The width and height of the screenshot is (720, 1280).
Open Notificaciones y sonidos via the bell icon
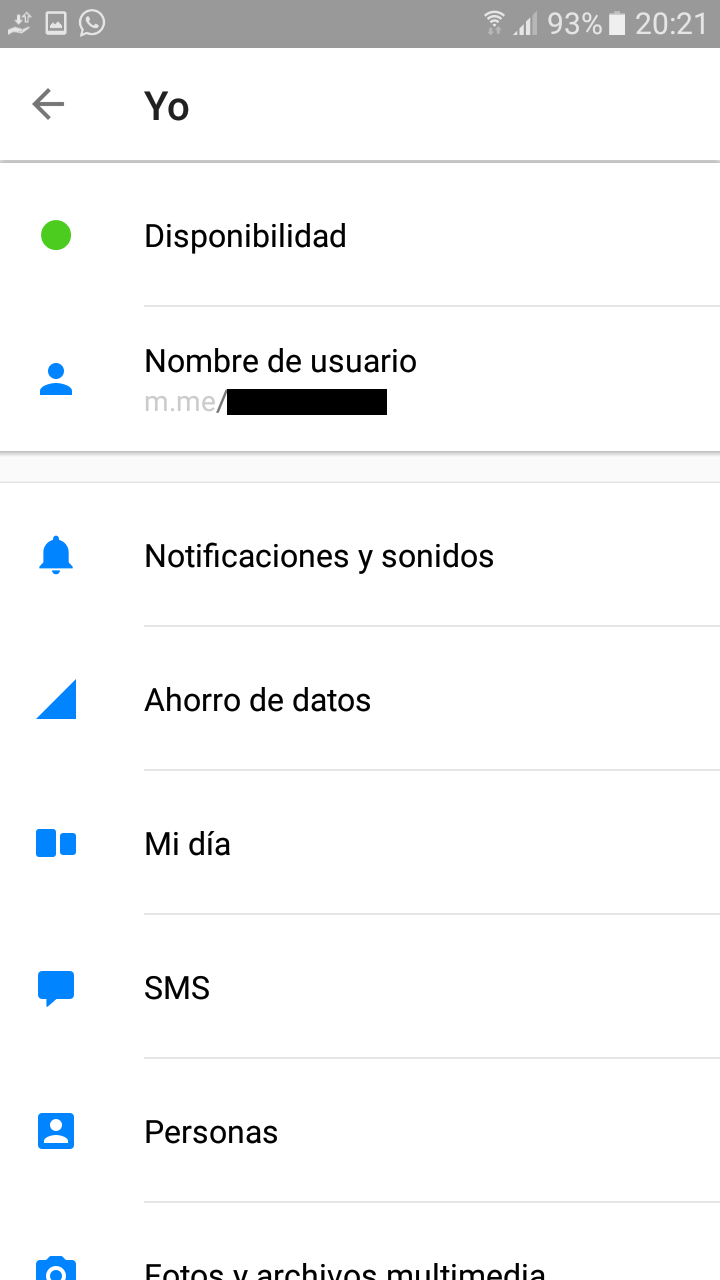(56, 555)
